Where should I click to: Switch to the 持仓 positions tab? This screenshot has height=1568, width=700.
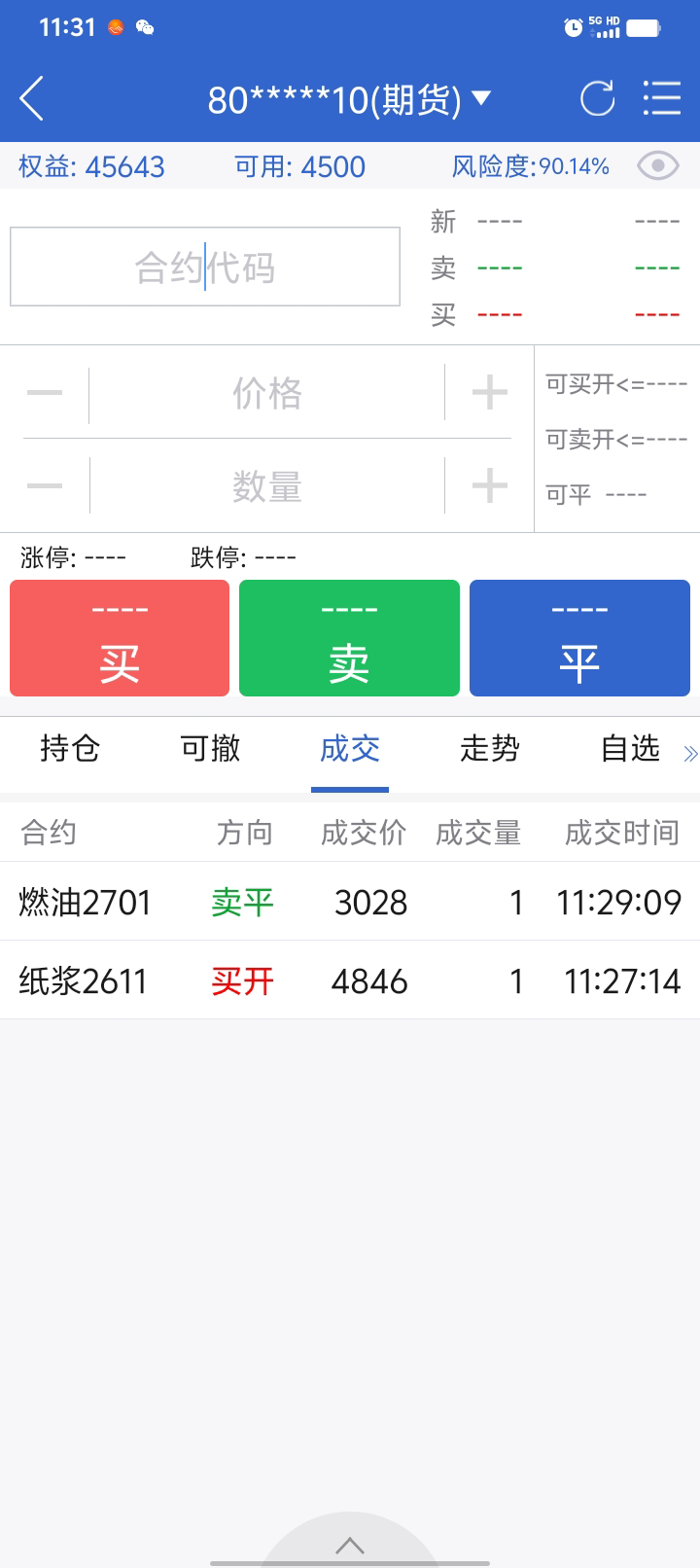(x=70, y=749)
